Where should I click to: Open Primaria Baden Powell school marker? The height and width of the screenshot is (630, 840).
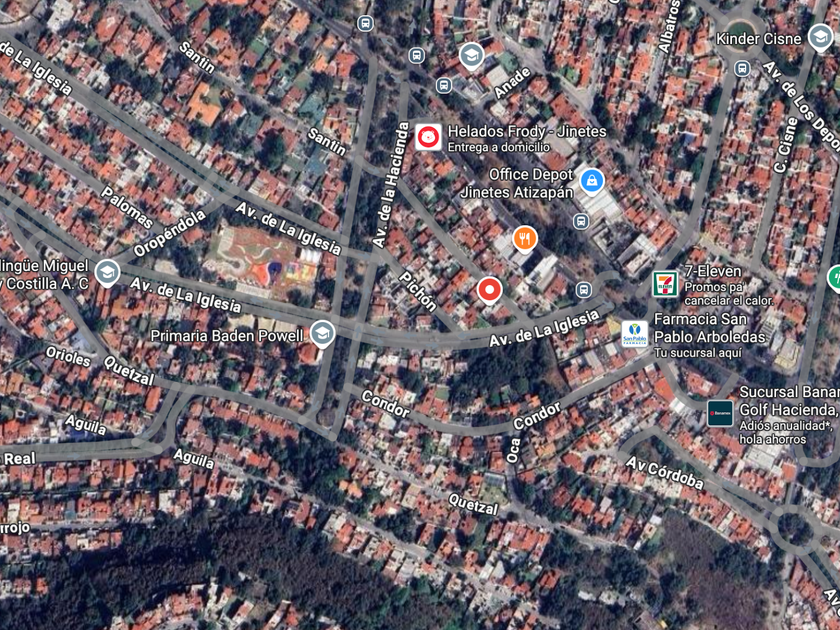[x=322, y=334]
